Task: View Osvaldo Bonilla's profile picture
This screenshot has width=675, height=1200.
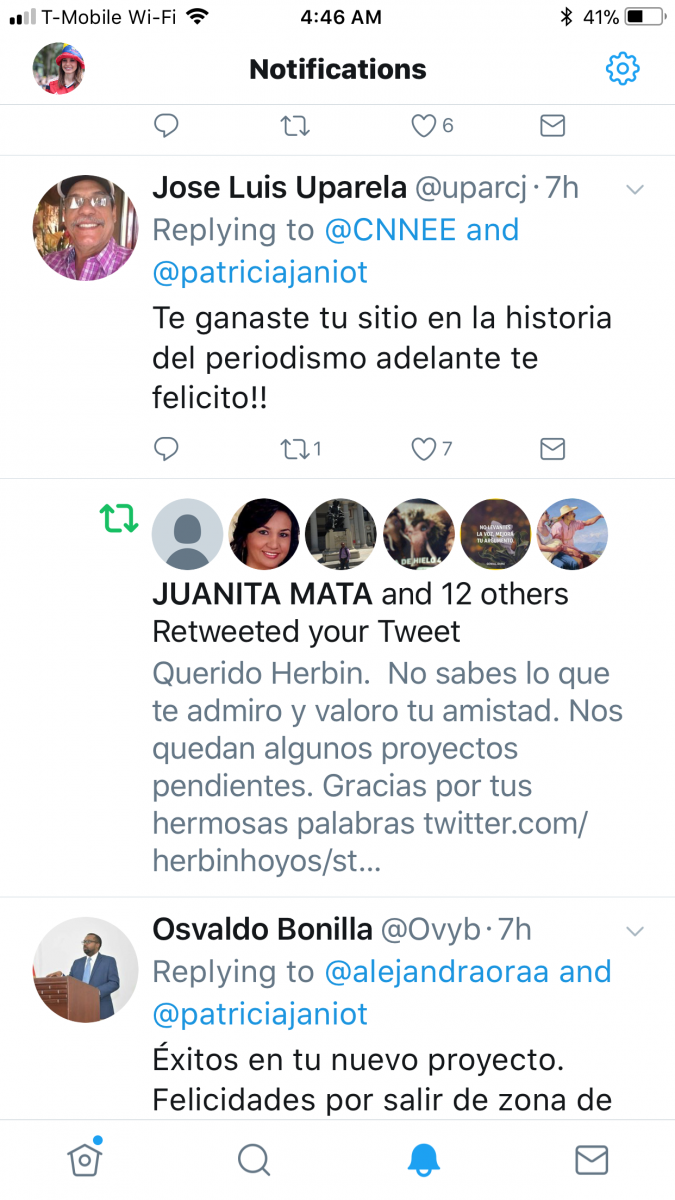Action: tap(85, 969)
